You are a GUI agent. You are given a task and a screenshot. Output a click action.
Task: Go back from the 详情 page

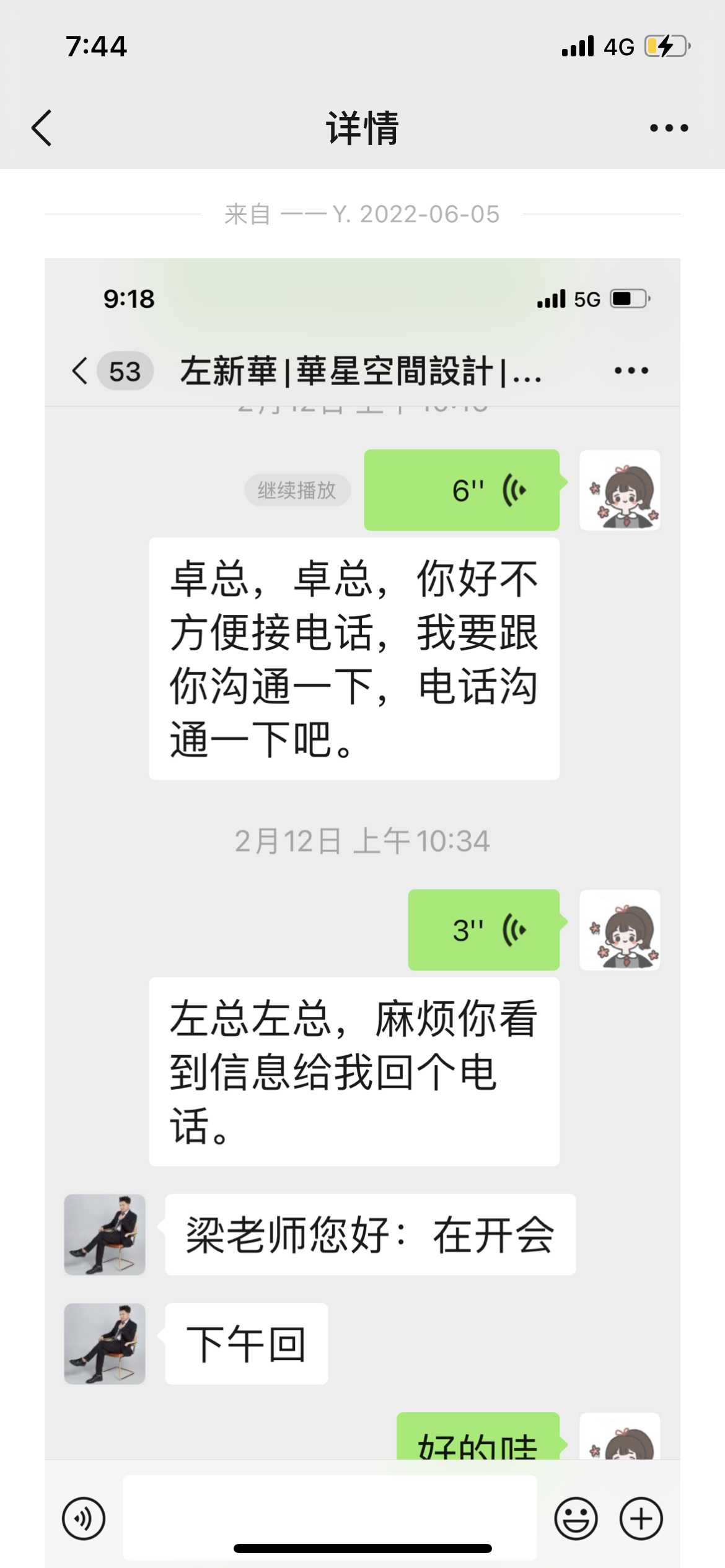point(42,128)
